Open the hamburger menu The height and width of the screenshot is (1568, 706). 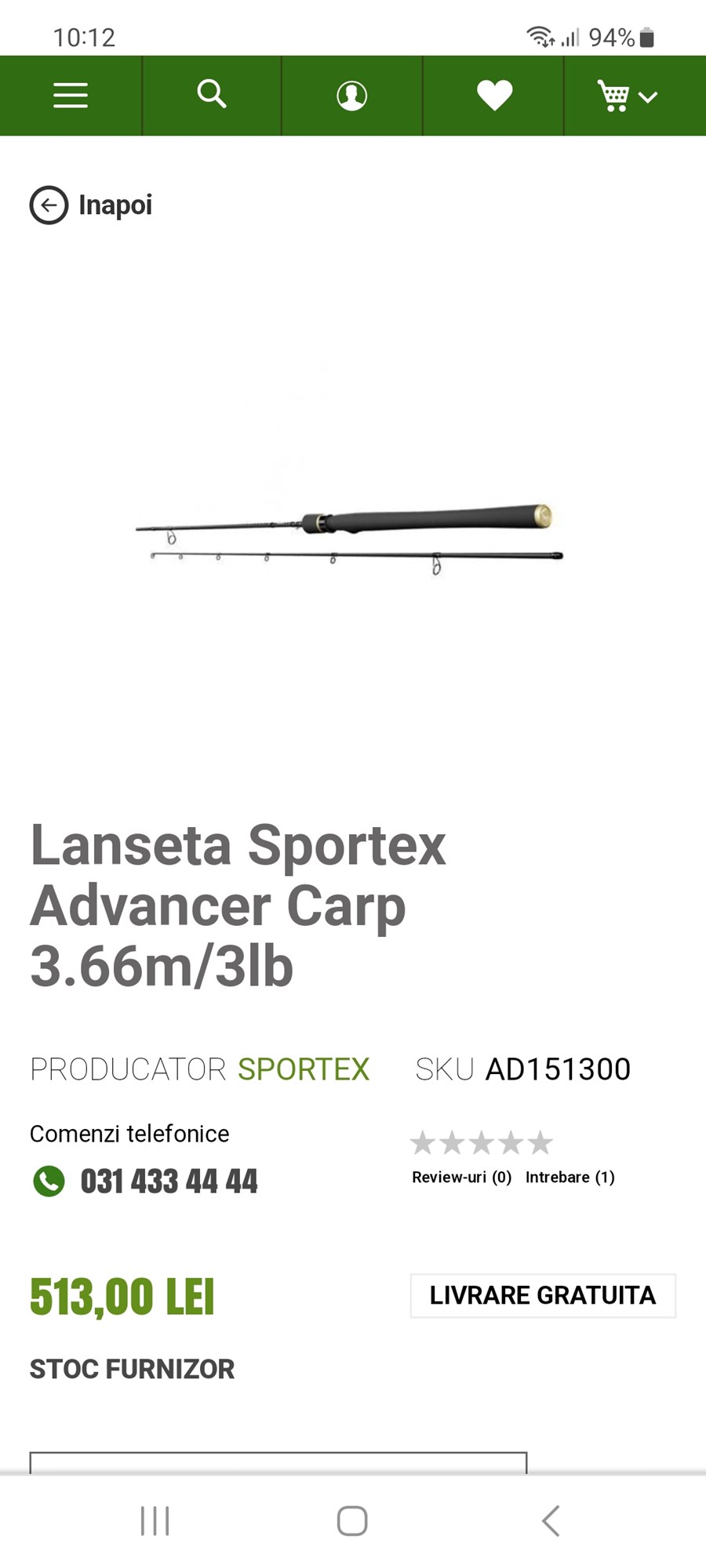[x=71, y=96]
